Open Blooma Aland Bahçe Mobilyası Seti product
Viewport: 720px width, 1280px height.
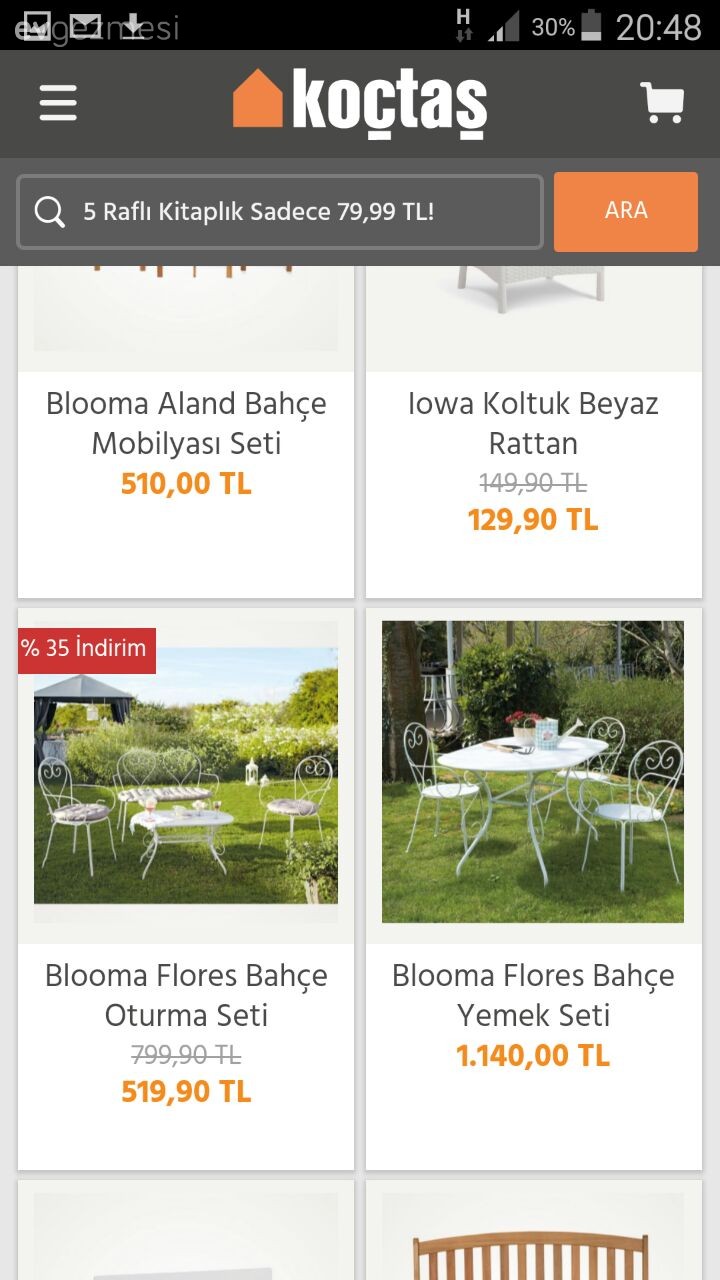[186, 423]
